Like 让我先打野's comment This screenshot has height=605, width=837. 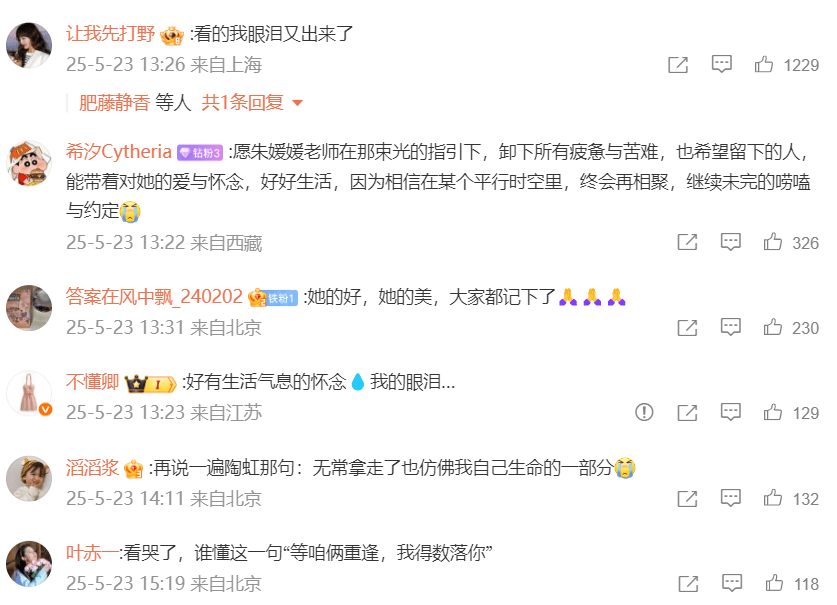pos(764,65)
